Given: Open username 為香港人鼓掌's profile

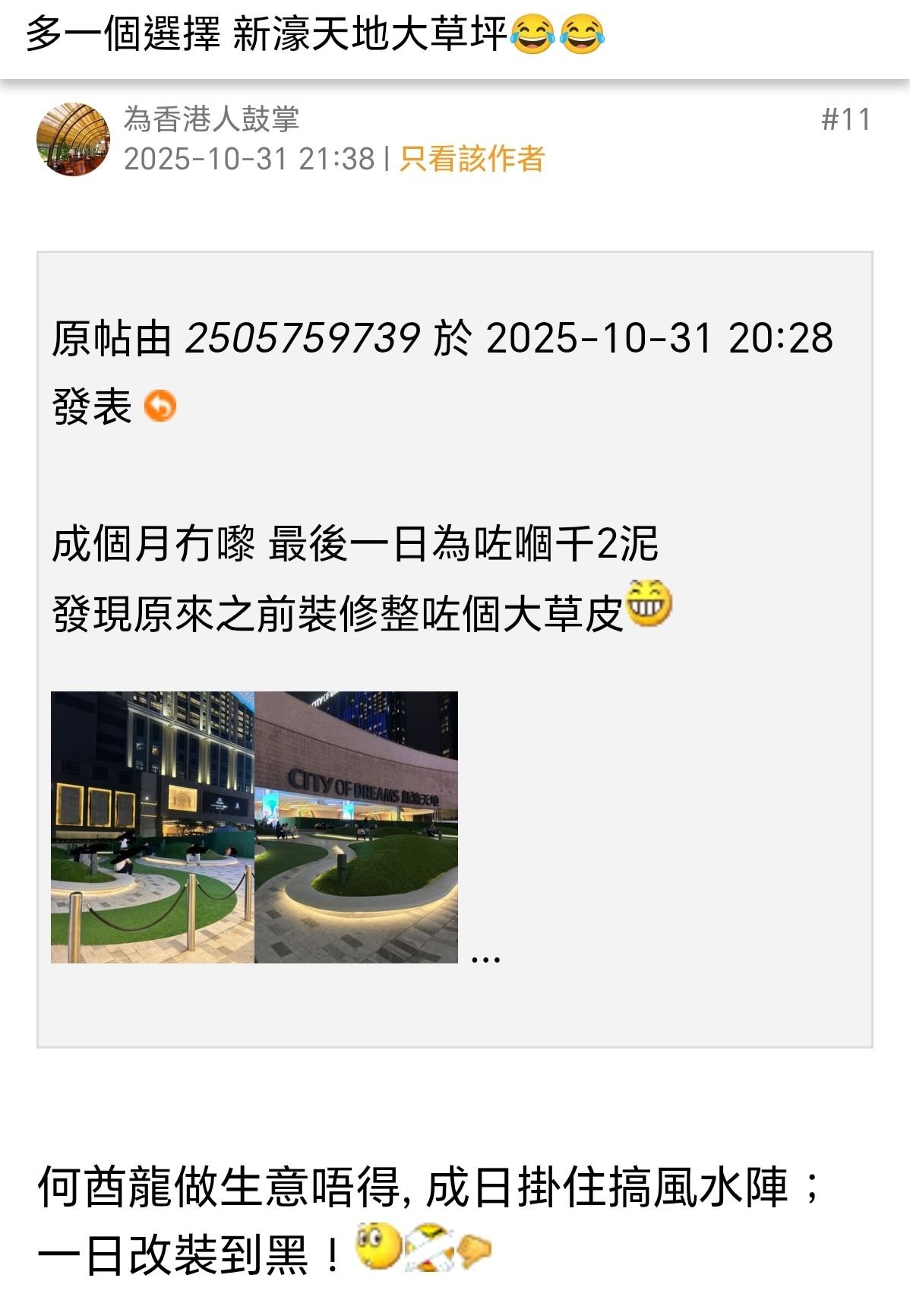Looking at the screenshot, I should click(x=211, y=119).
